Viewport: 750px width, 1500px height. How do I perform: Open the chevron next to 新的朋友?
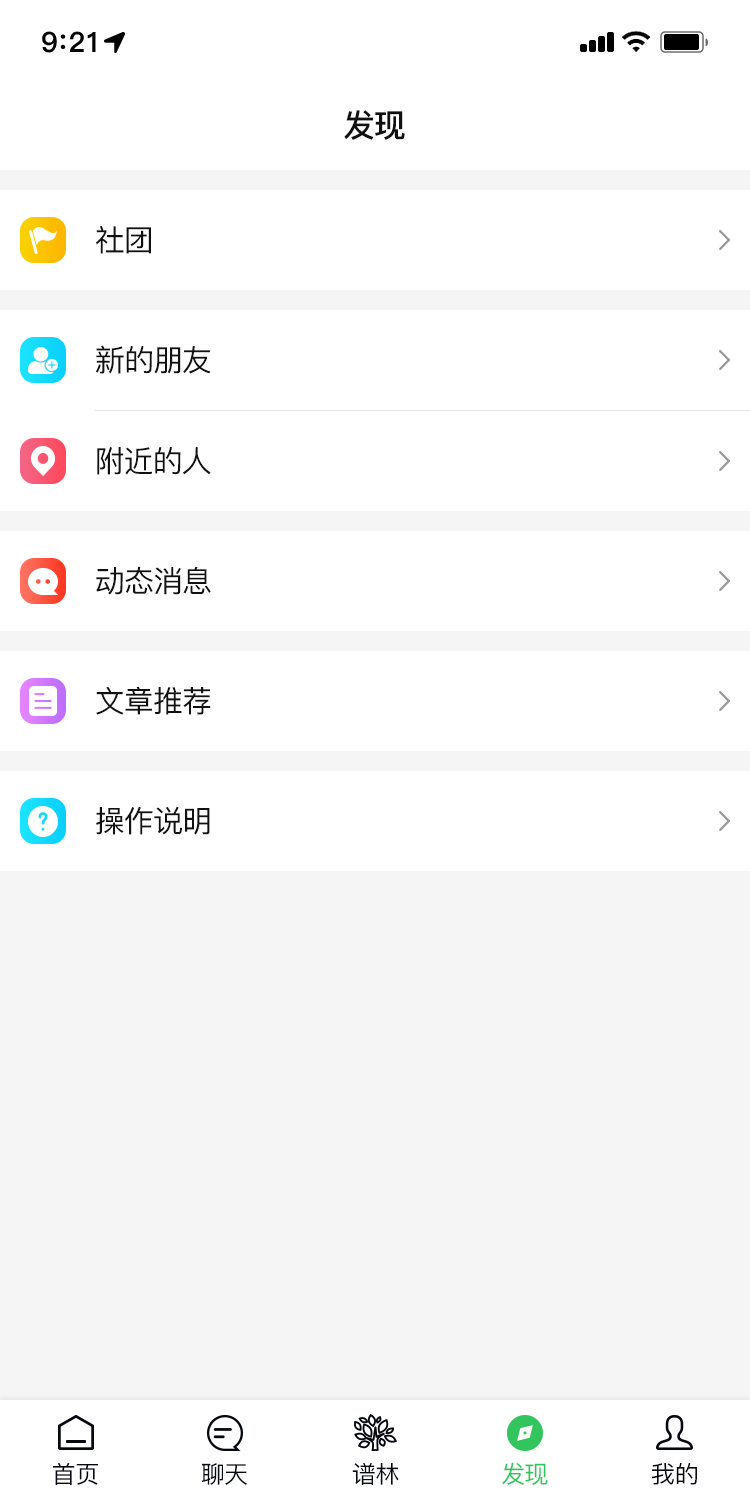pos(724,360)
